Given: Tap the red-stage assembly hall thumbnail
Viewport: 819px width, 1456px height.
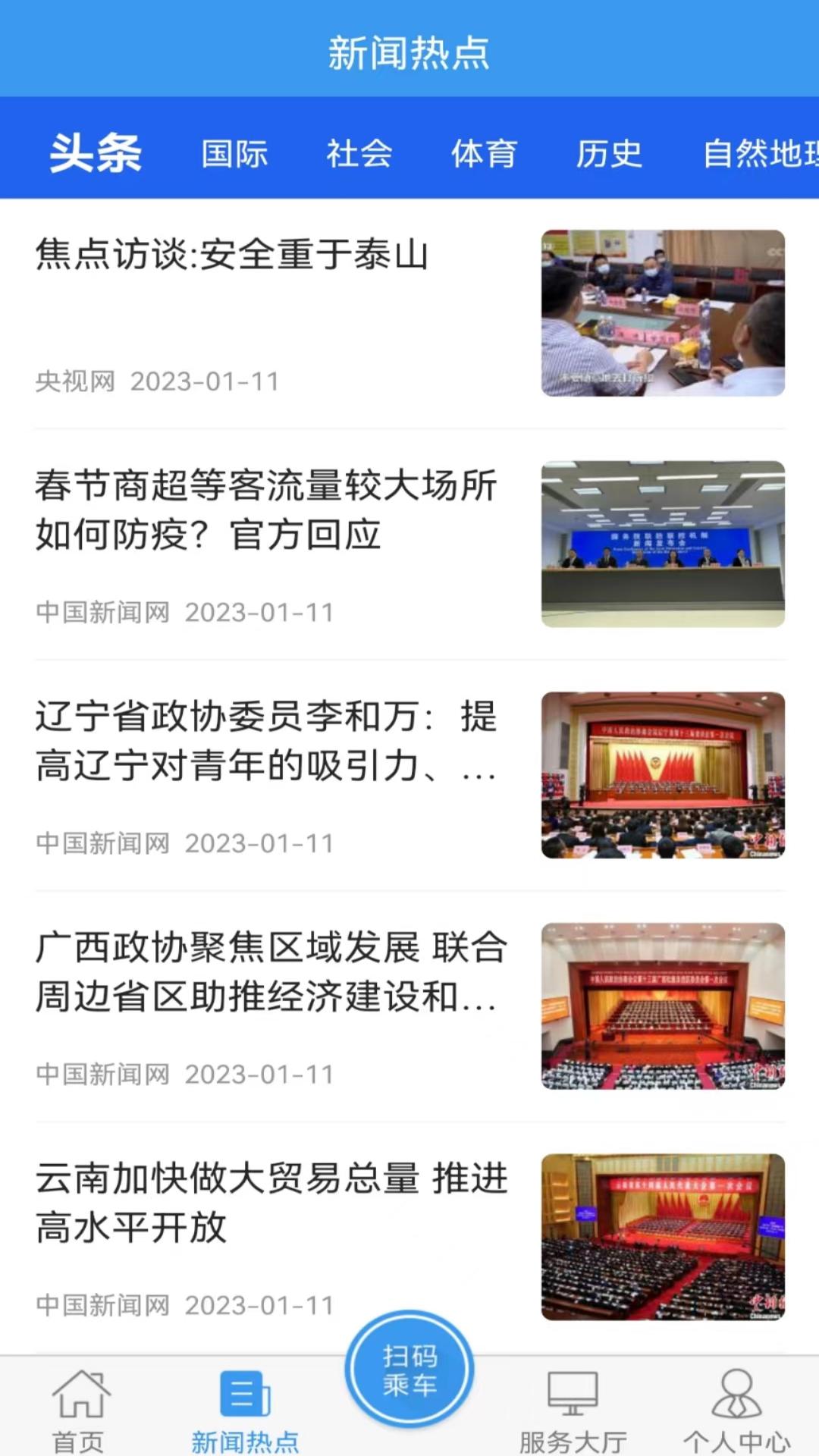Looking at the screenshot, I should pyautogui.click(x=664, y=775).
